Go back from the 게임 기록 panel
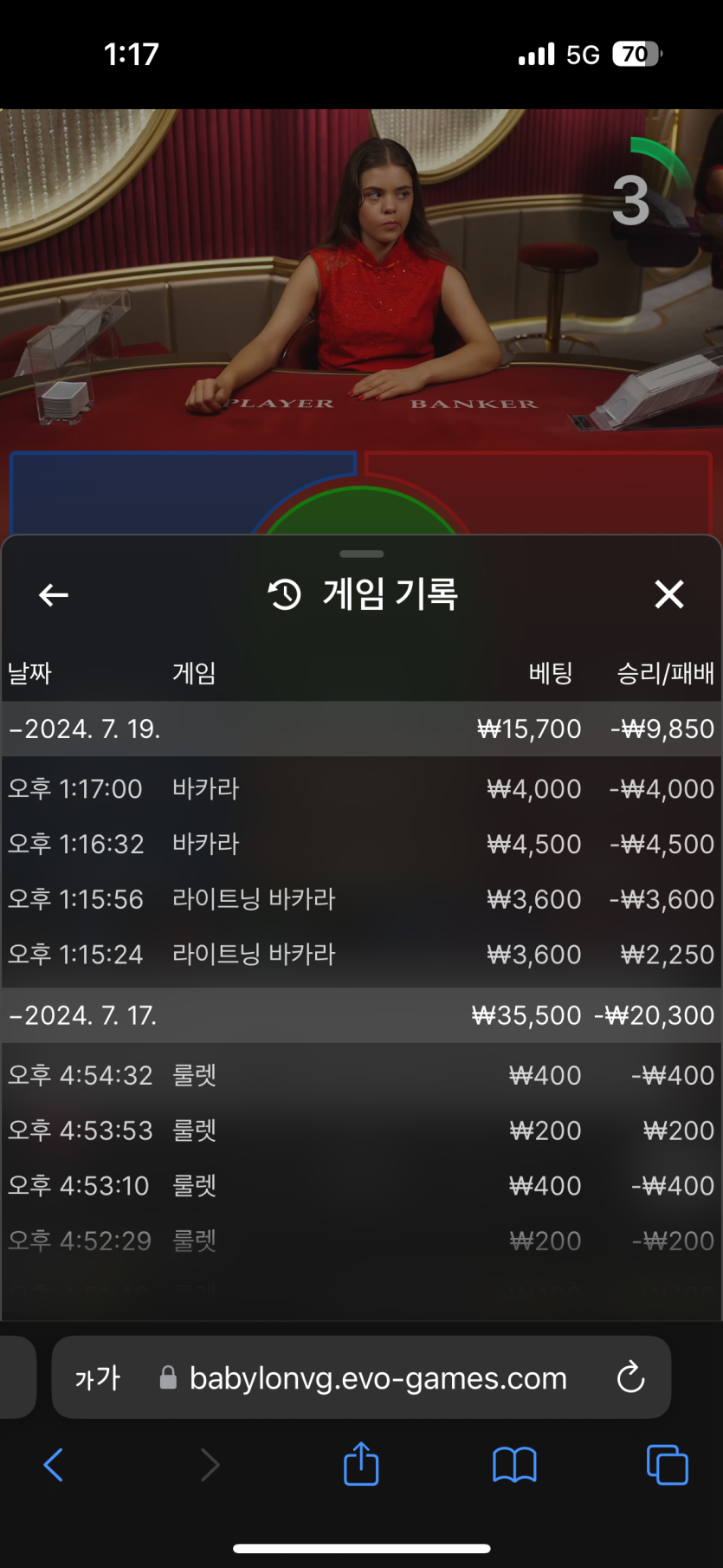The width and height of the screenshot is (723, 1568). point(54,595)
